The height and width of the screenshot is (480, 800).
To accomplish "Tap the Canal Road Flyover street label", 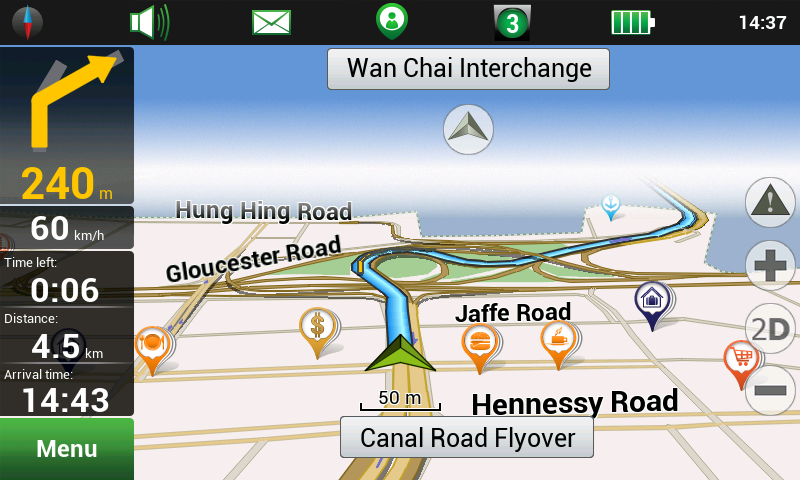I will [467, 438].
